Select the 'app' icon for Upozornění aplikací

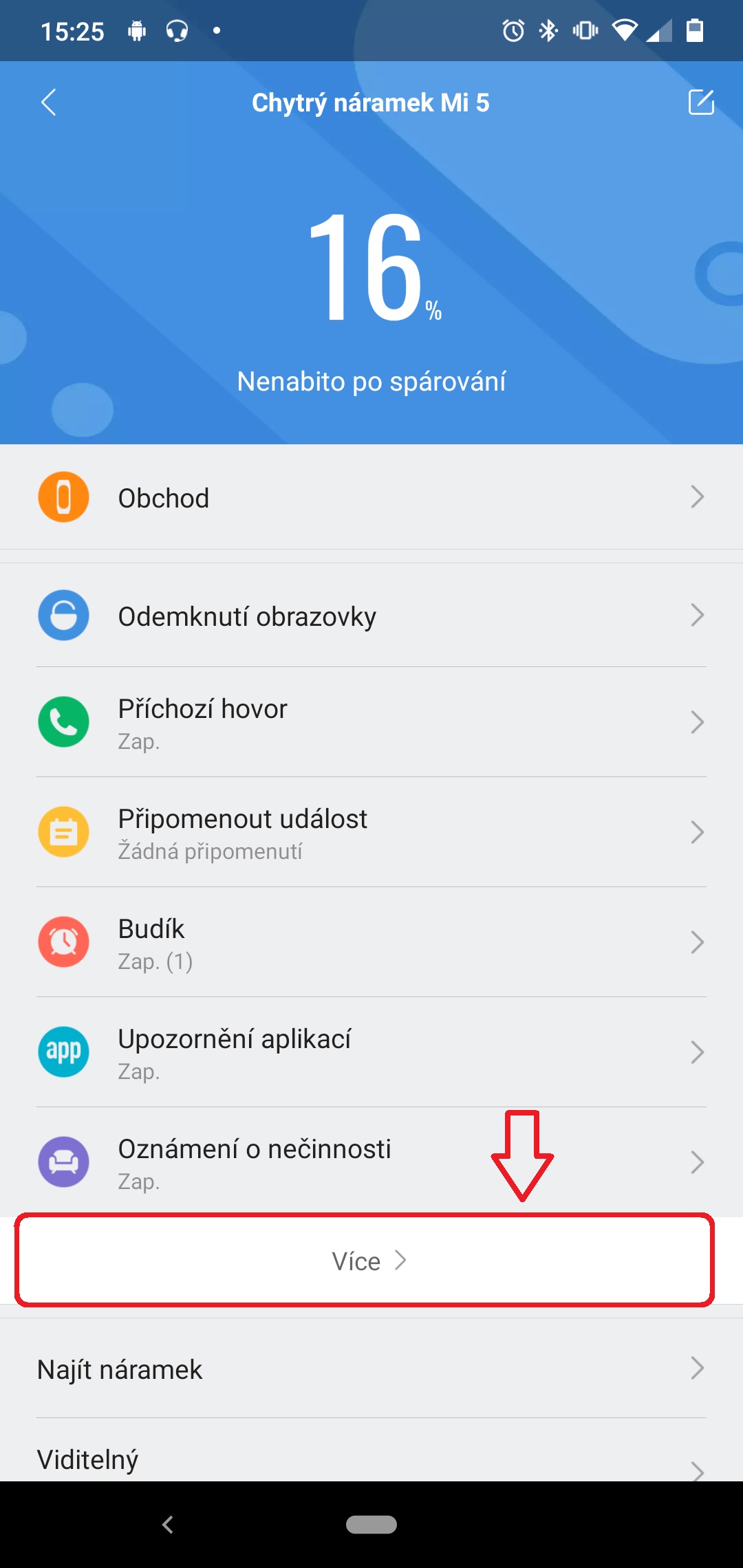pos(63,1052)
